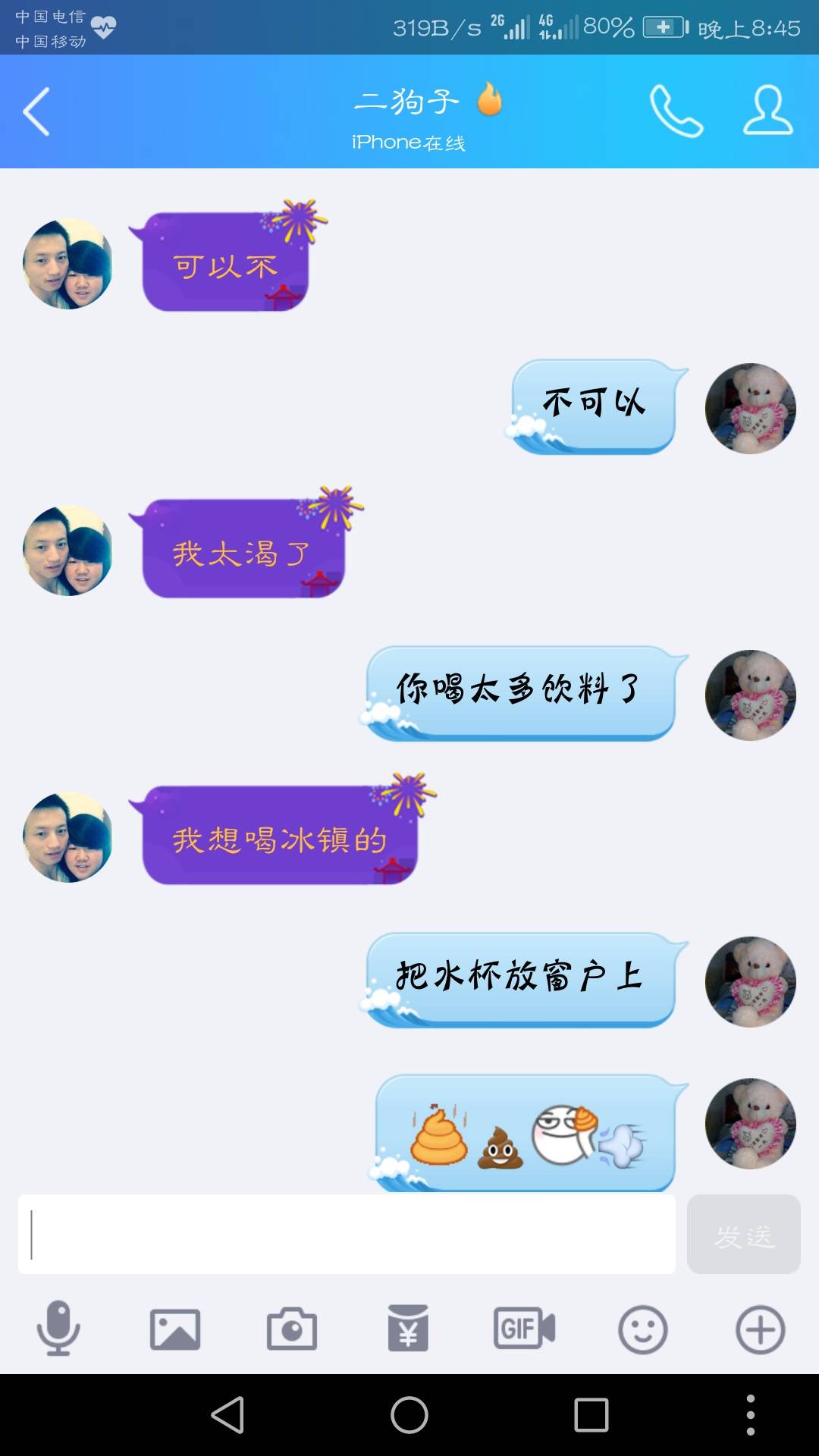Screen dimensions: 819x1456
Task: Focus the message text input field
Action: 347,1235
